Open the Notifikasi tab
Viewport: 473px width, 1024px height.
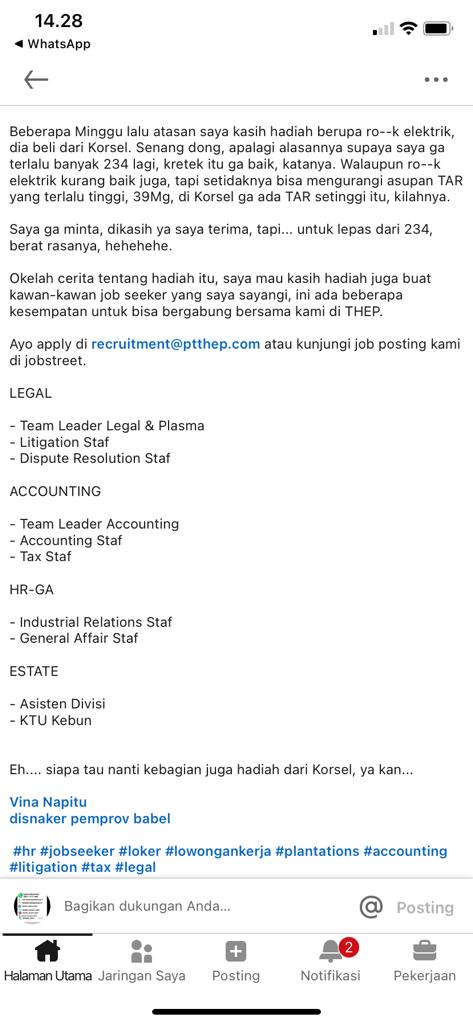pyautogui.click(x=330, y=961)
